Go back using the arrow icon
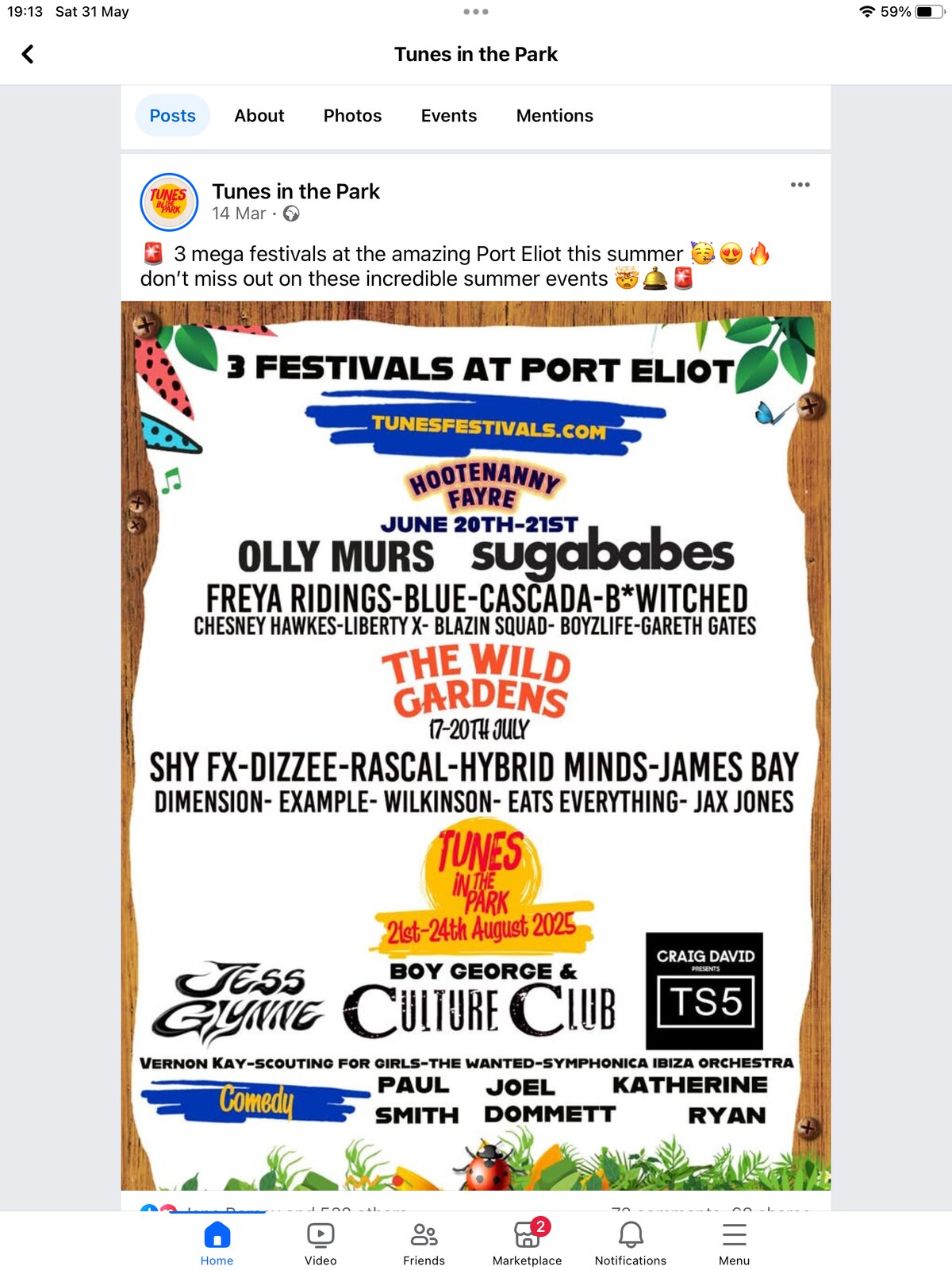Image resolution: width=952 pixels, height=1270 pixels. 28,54
